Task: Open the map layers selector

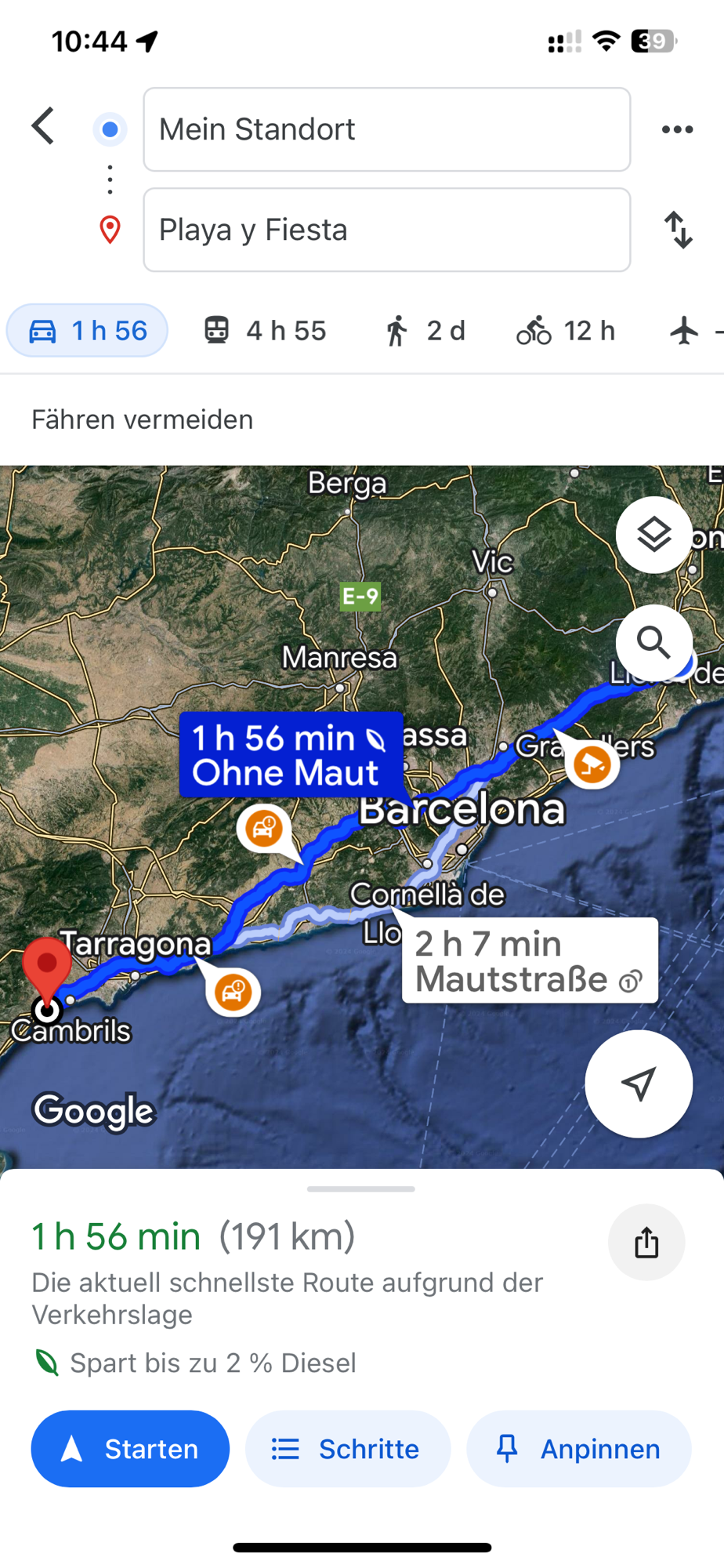Action: click(653, 535)
